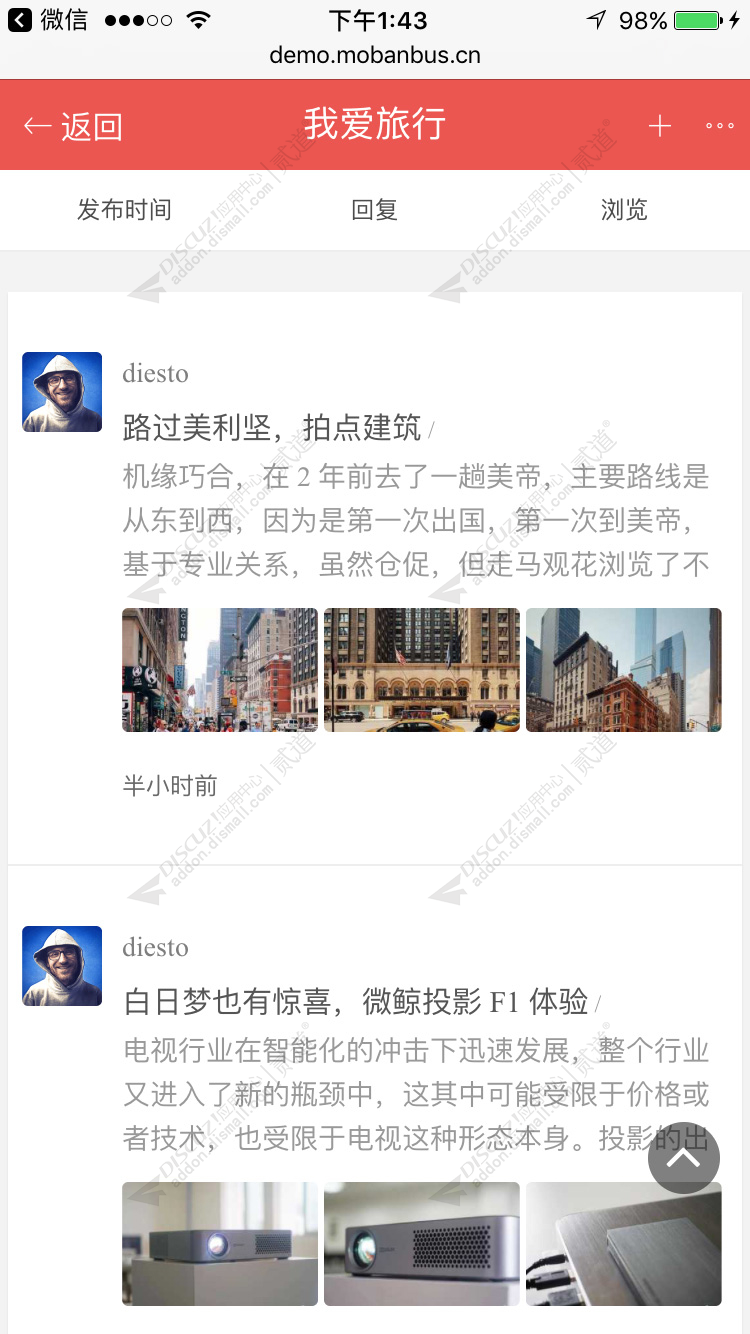The image size is (750, 1334).
Task: Open the yellow taxi building photo
Action: 422,670
